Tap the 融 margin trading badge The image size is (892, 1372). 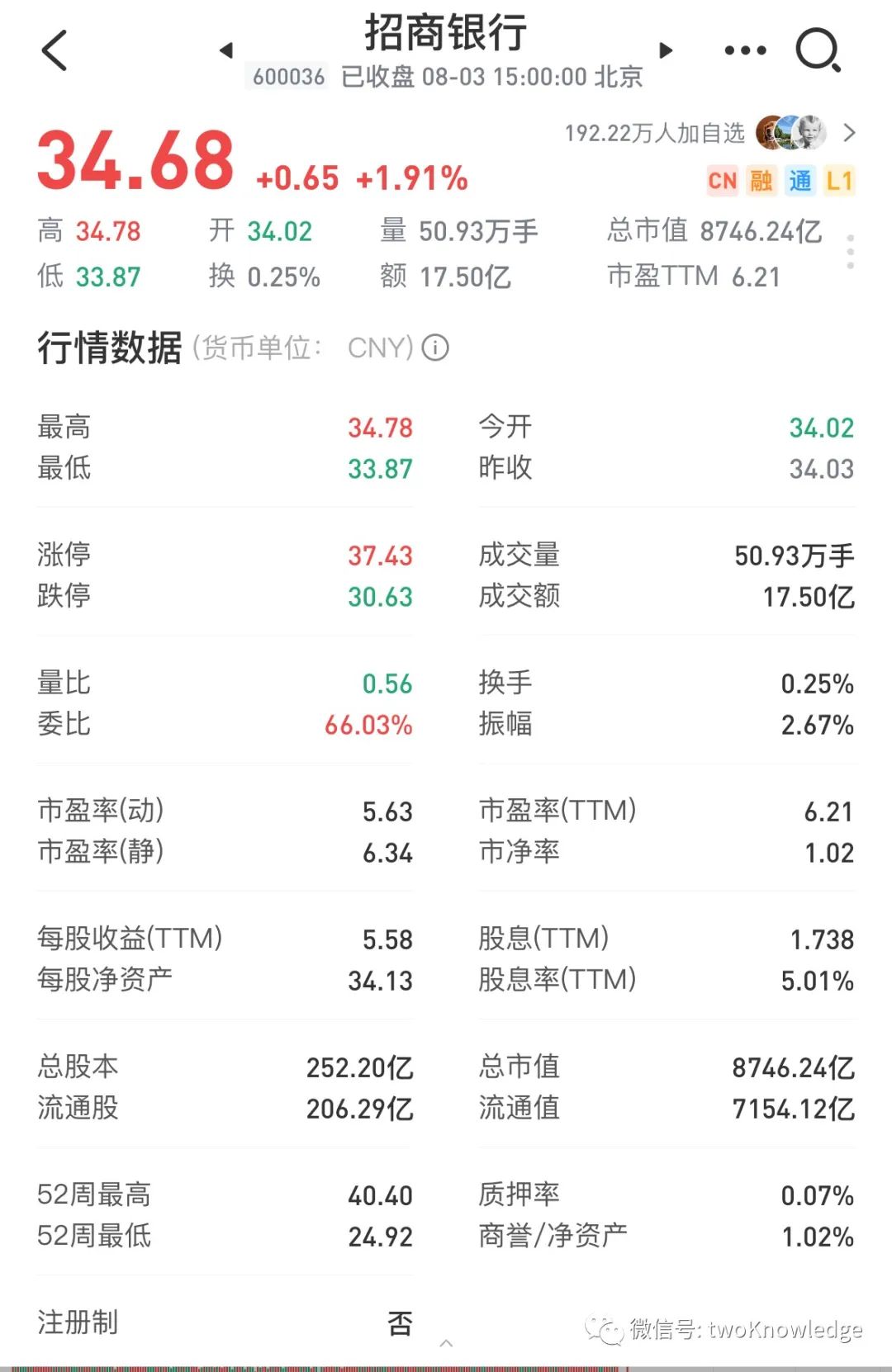click(762, 180)
